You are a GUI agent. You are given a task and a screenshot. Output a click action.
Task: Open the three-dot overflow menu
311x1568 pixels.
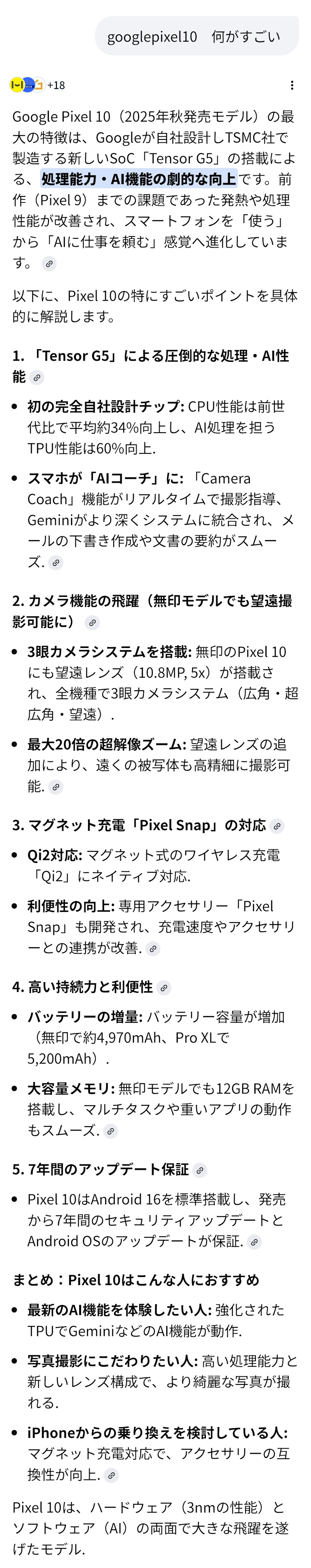click(292, 85)
